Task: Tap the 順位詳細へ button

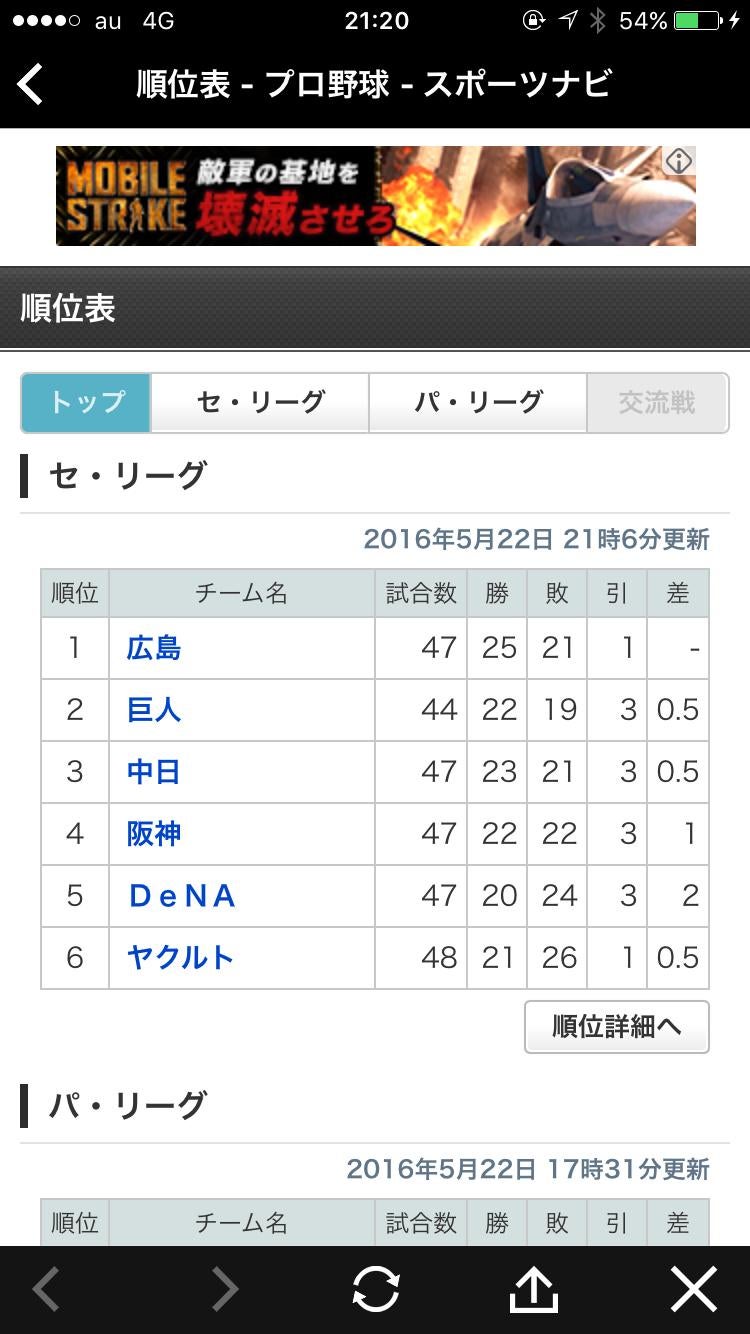Action: tap(616, 1026)
